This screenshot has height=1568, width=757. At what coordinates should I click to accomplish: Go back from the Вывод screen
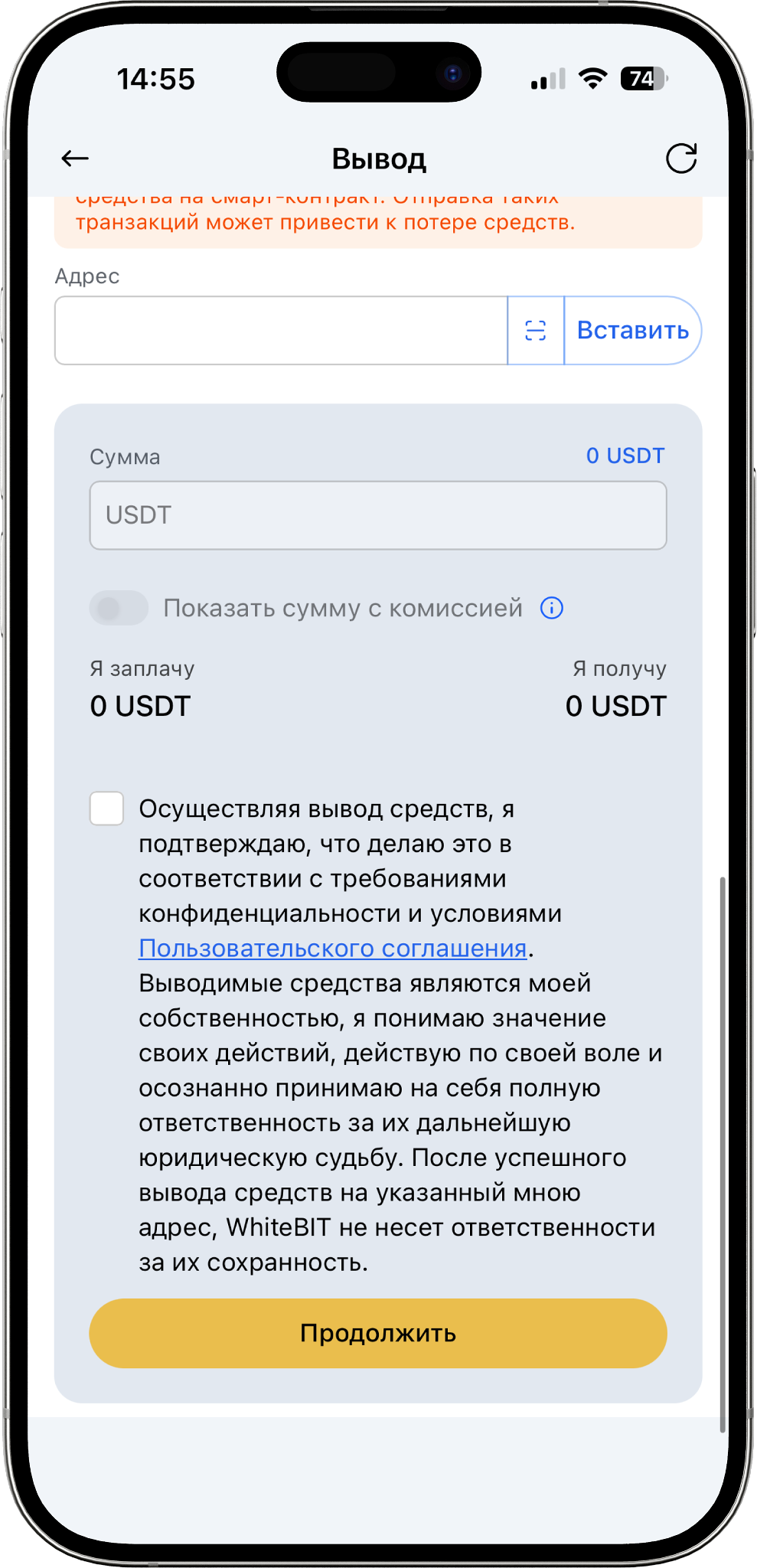point(75,158)
